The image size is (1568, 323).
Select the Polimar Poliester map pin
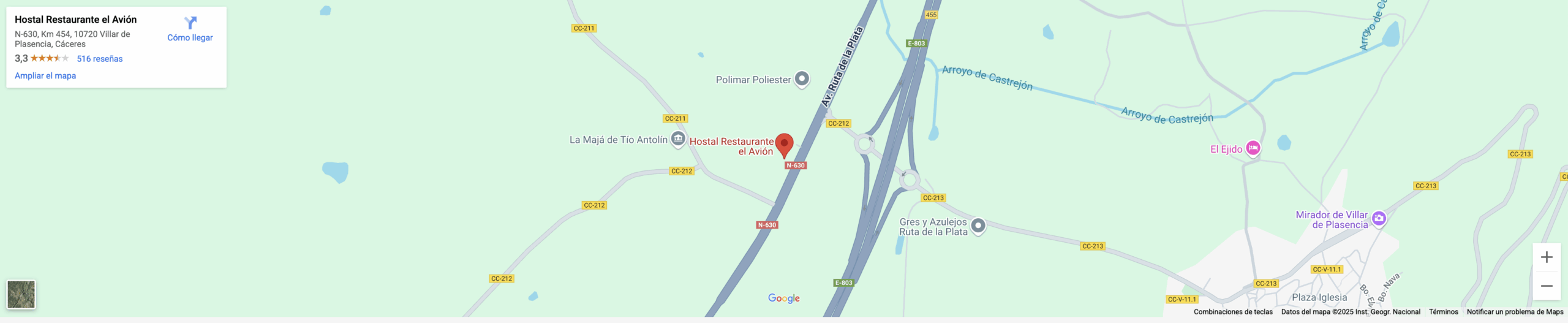[x=802, y=79]
